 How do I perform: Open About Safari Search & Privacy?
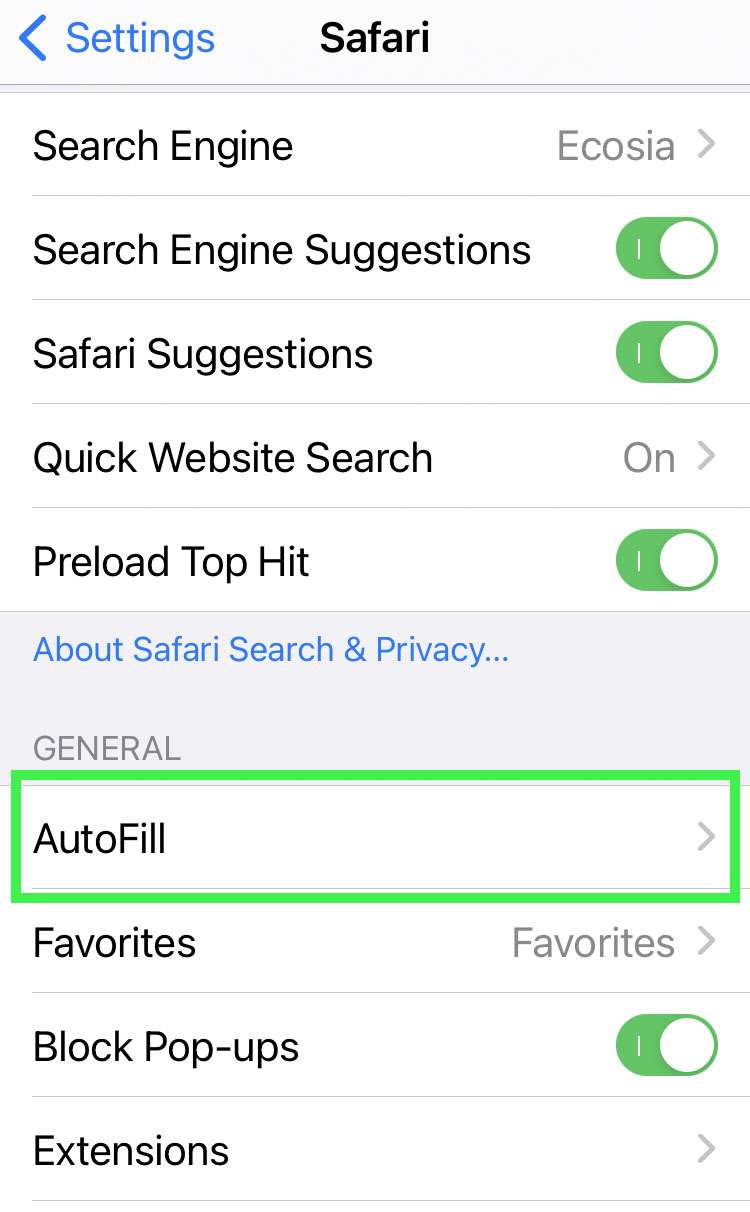pyautogui.click(x=270, y=650)
